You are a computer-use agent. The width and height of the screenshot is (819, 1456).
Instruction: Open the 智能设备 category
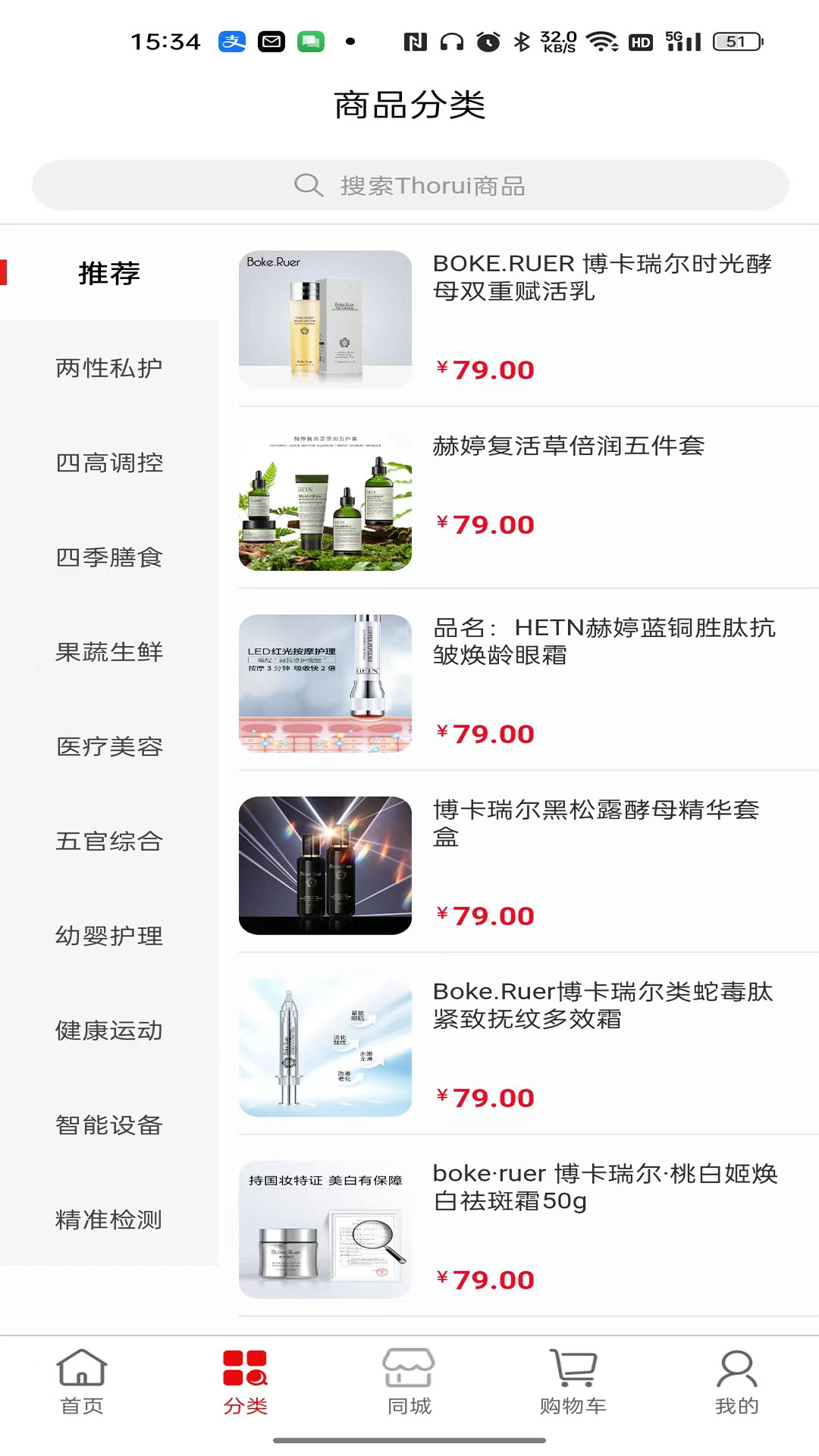[x=108, y=1125]
